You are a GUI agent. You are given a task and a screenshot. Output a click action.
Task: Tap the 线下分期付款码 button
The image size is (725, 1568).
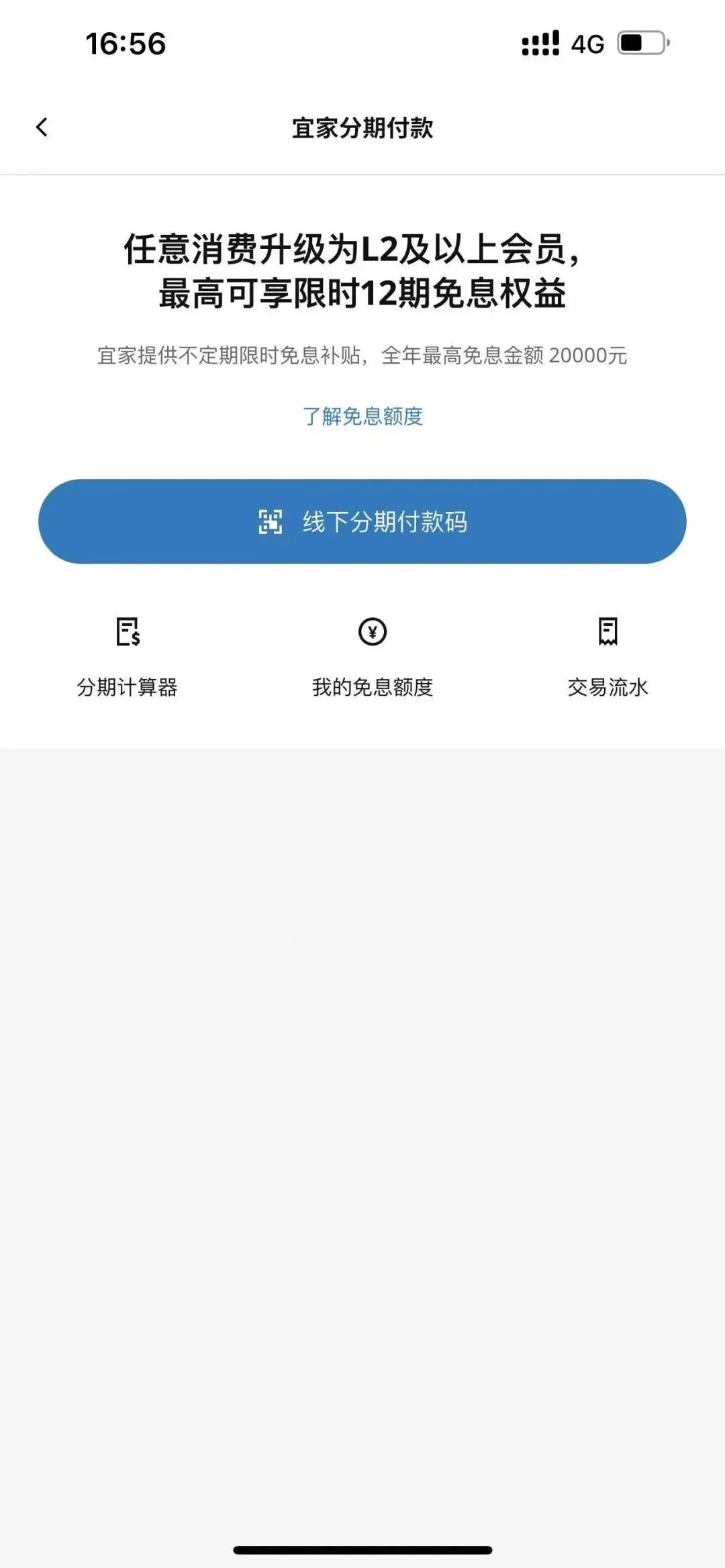pos(362,521)
